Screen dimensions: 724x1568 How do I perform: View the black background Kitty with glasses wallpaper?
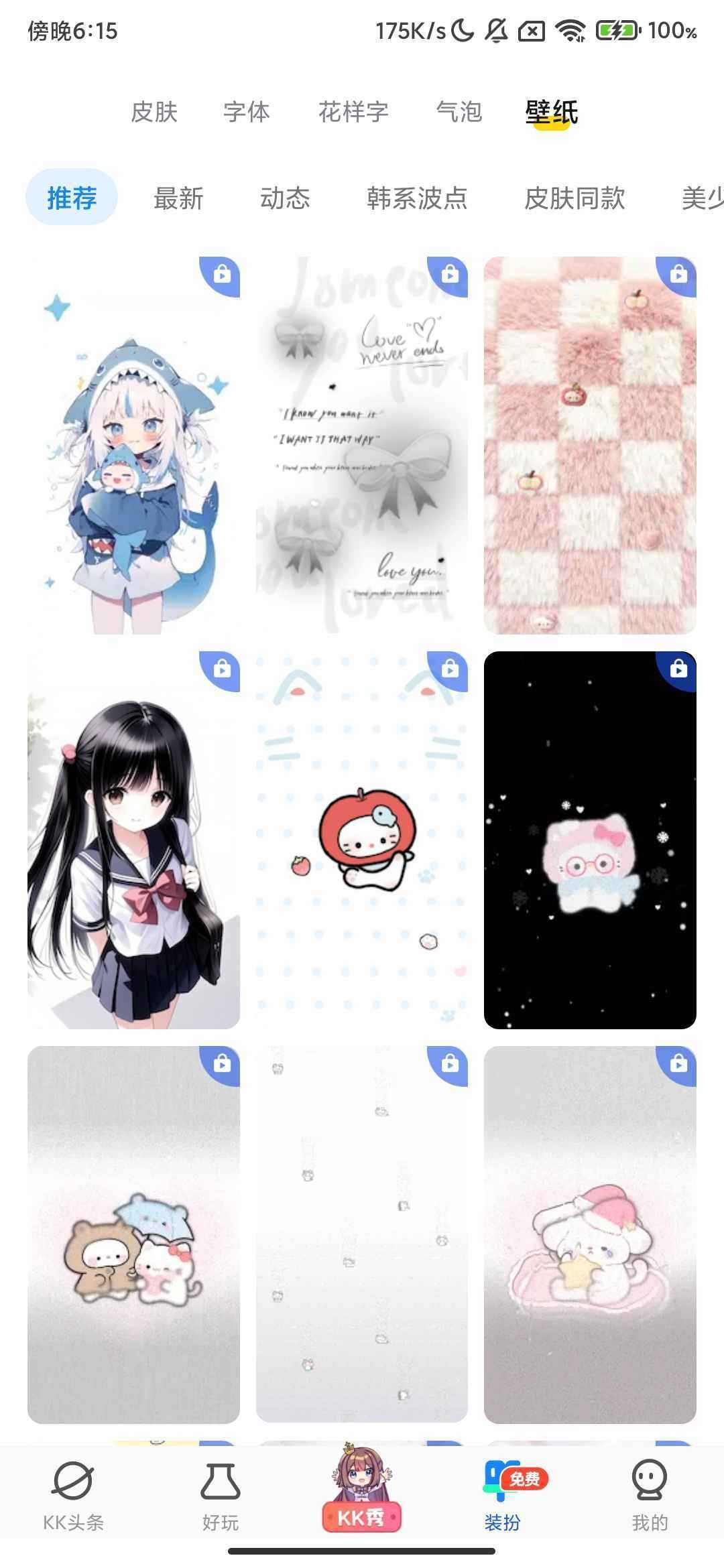pyautogui.click(x=590, y=840)
